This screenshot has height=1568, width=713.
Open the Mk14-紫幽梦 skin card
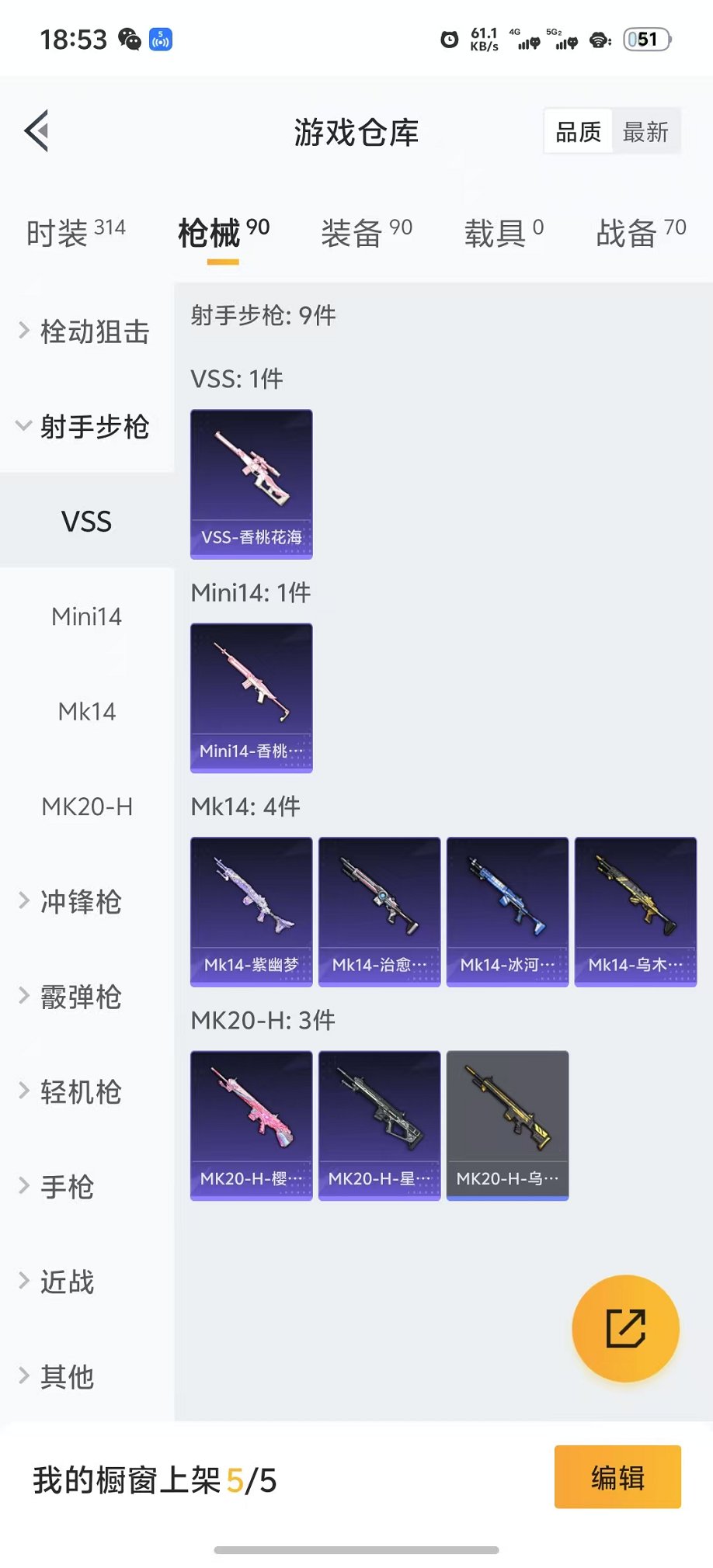pyautogui.click(x=252, y=912)
